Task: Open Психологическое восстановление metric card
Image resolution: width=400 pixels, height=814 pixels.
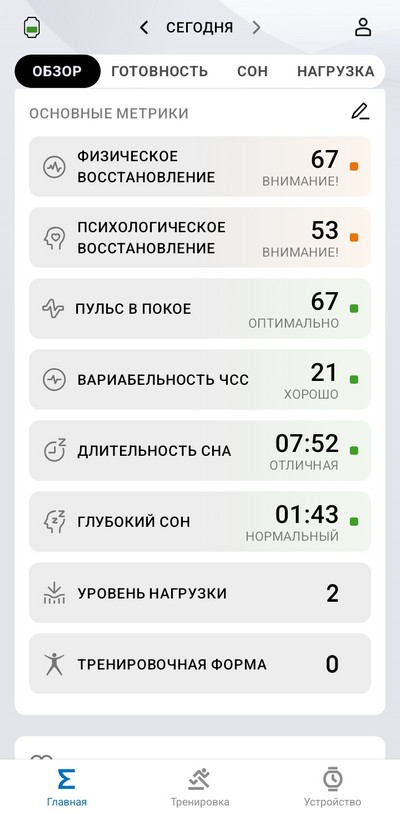Action: tap(200, 238)
